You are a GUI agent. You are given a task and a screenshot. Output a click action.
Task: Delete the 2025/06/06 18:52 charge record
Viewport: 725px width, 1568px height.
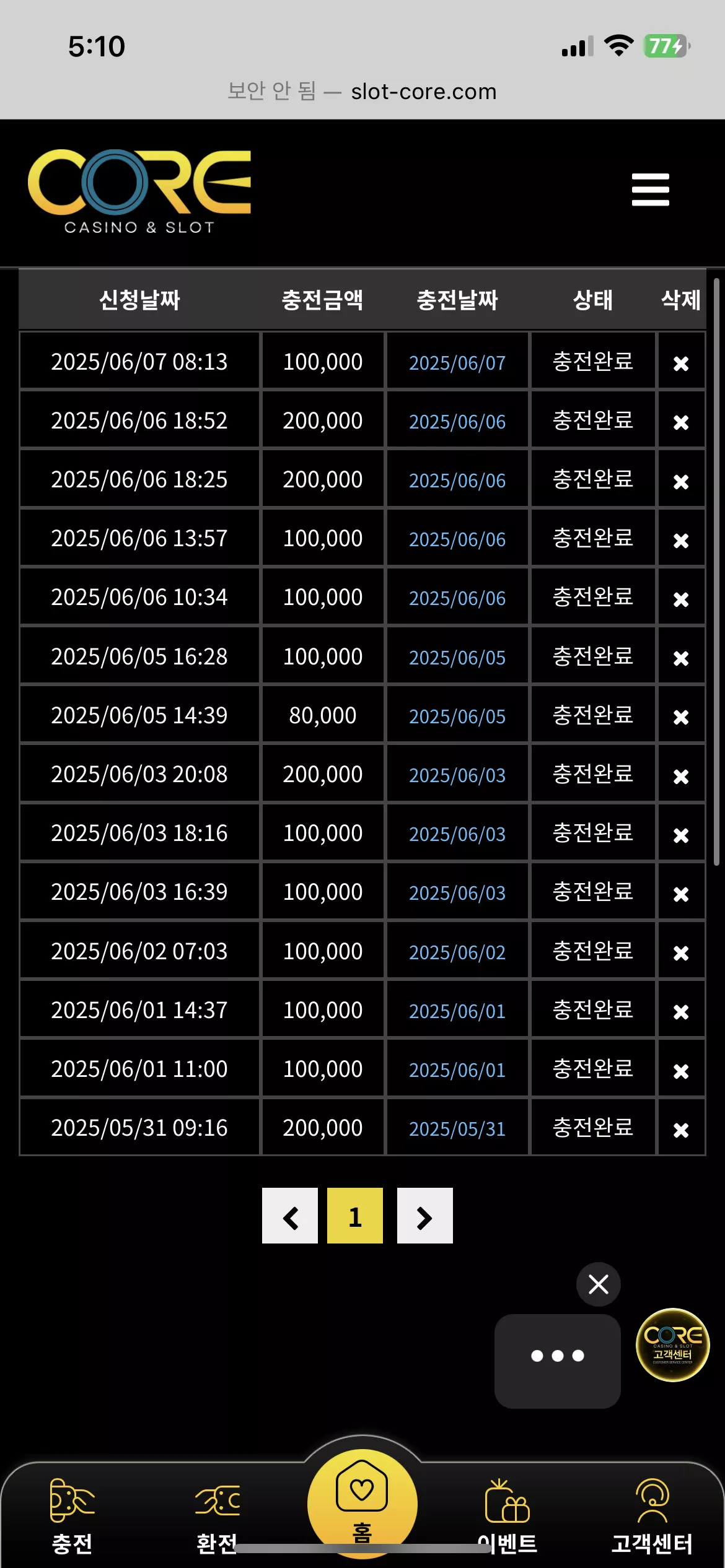[x=681, y=422]
